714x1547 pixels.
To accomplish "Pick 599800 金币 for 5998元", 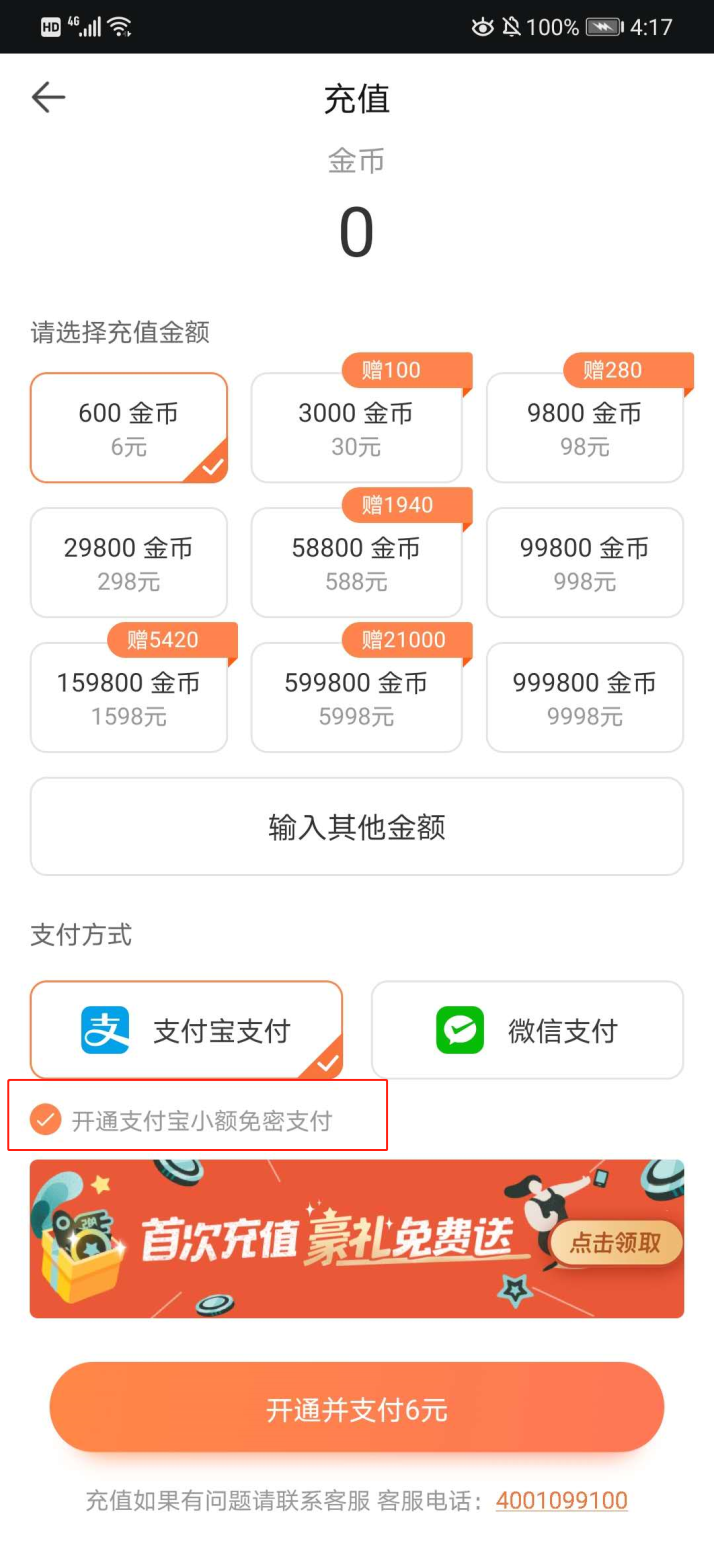I will pyautogui.click(x=356, y=698).
